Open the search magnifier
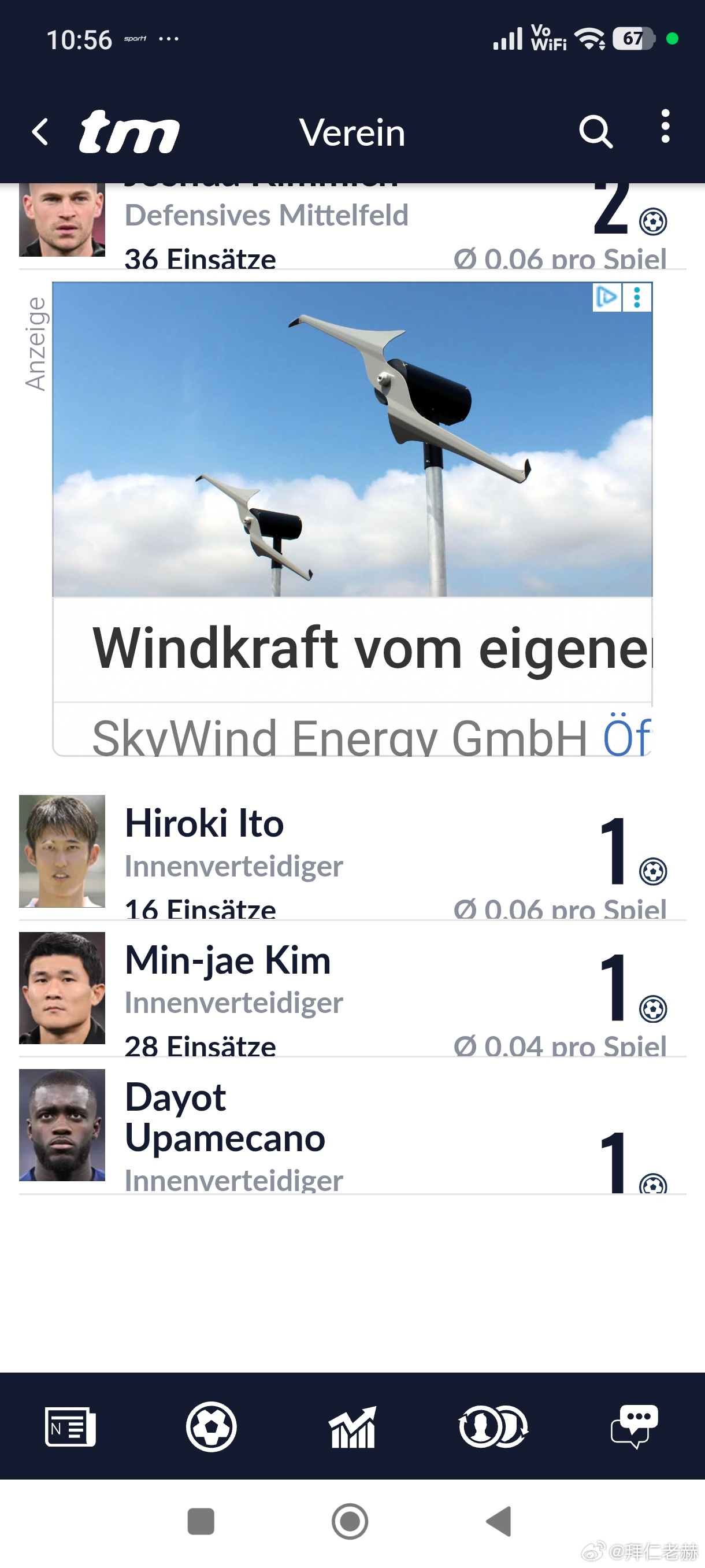The image size is (705, 1568). pyautogui.click(x=595, y=131)
